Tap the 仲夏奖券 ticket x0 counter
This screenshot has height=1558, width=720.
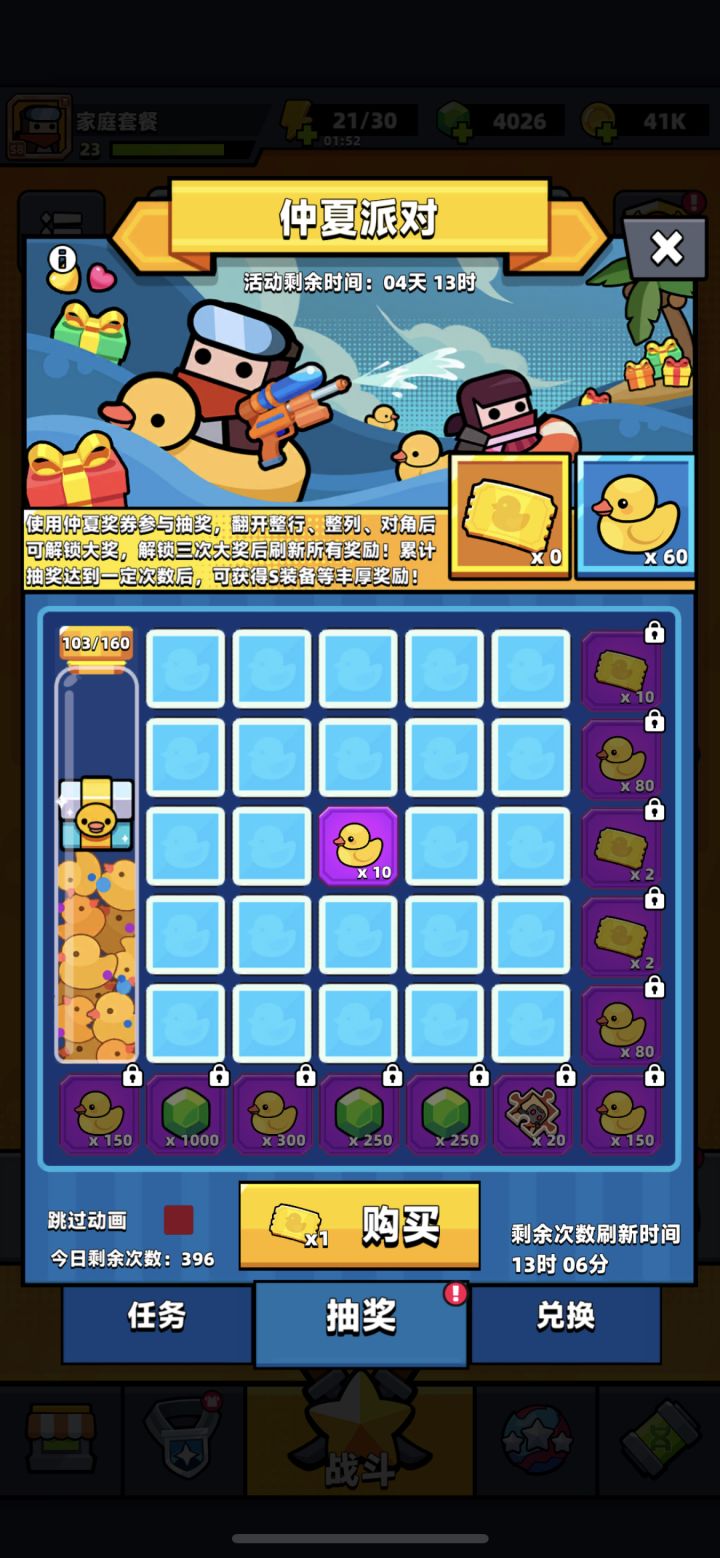coord(509,514)
